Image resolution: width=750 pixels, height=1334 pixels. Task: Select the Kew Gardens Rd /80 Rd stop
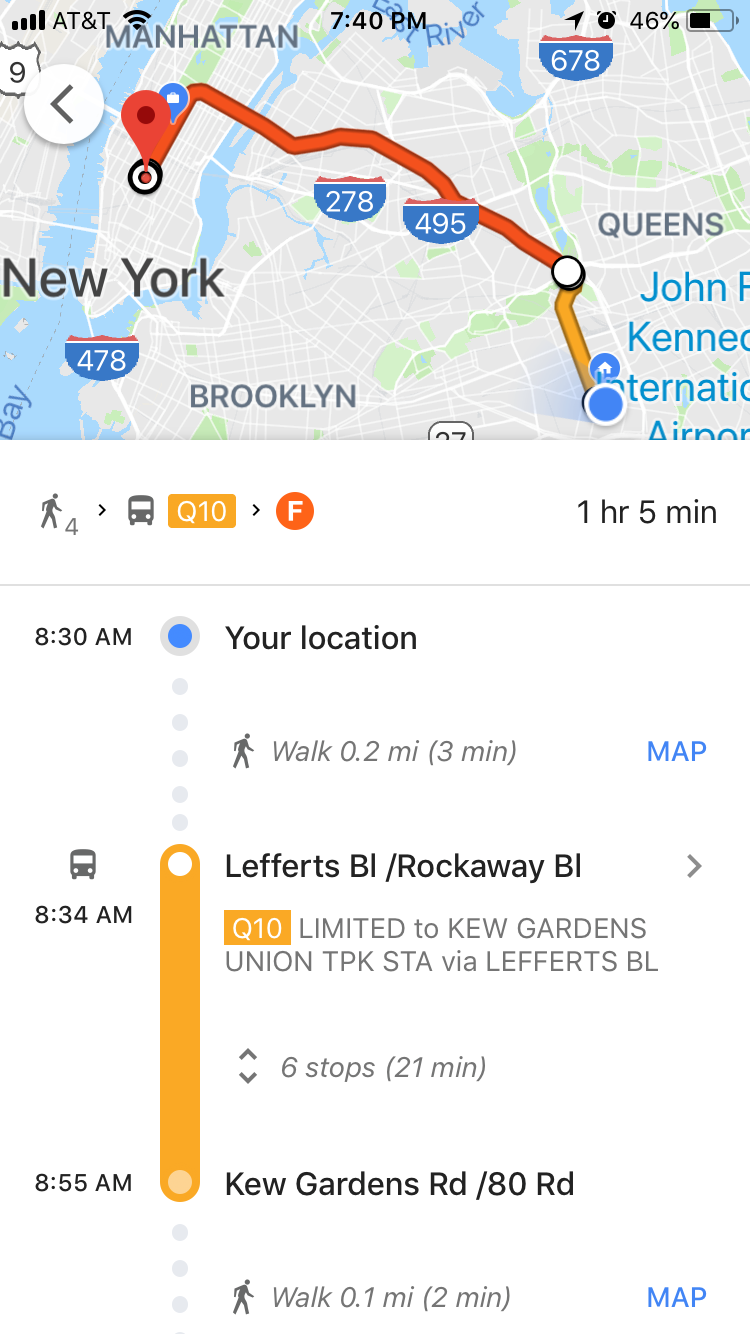[399, 1184]
